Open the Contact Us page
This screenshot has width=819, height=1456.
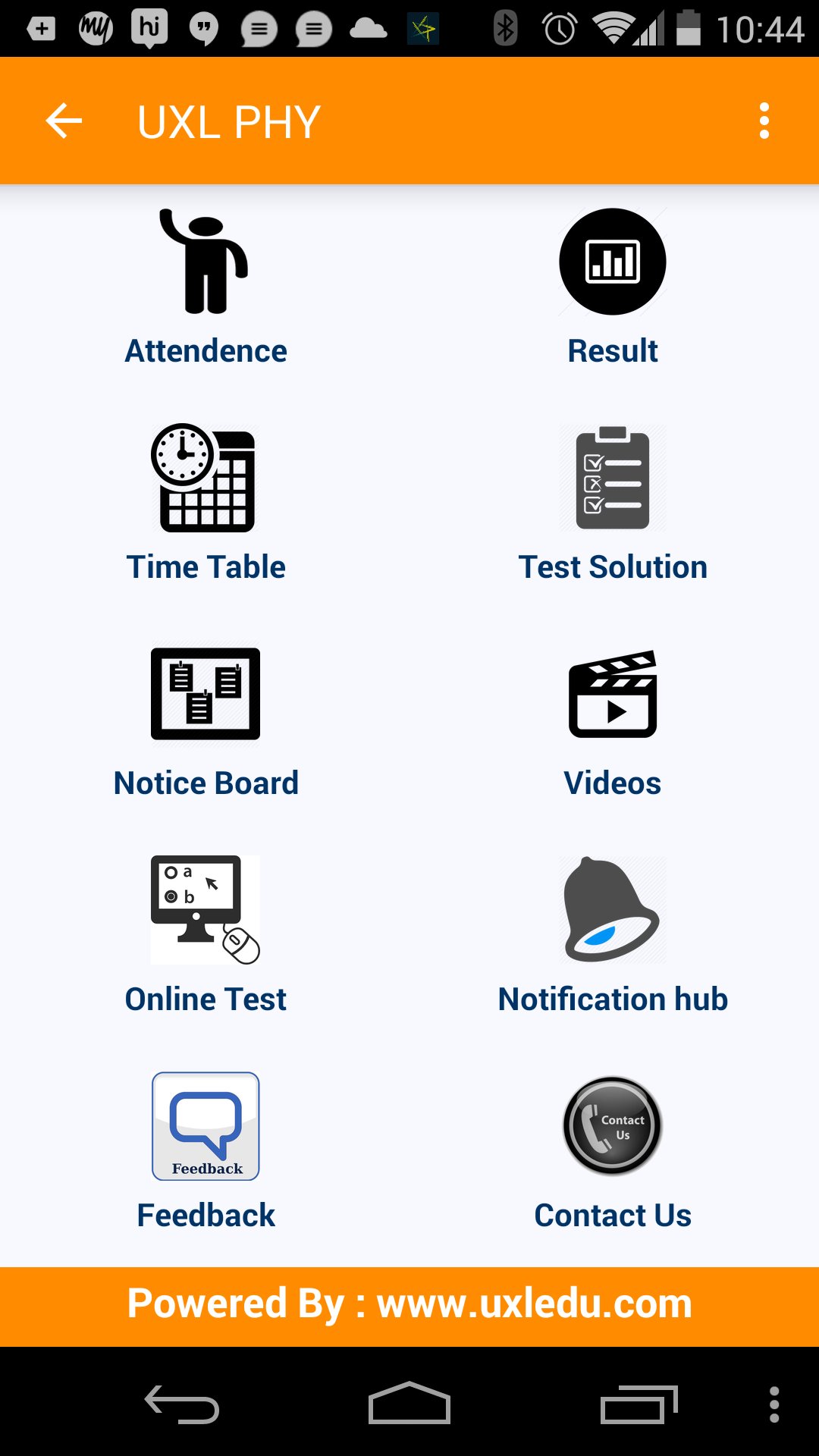[x=612, y=1153]
